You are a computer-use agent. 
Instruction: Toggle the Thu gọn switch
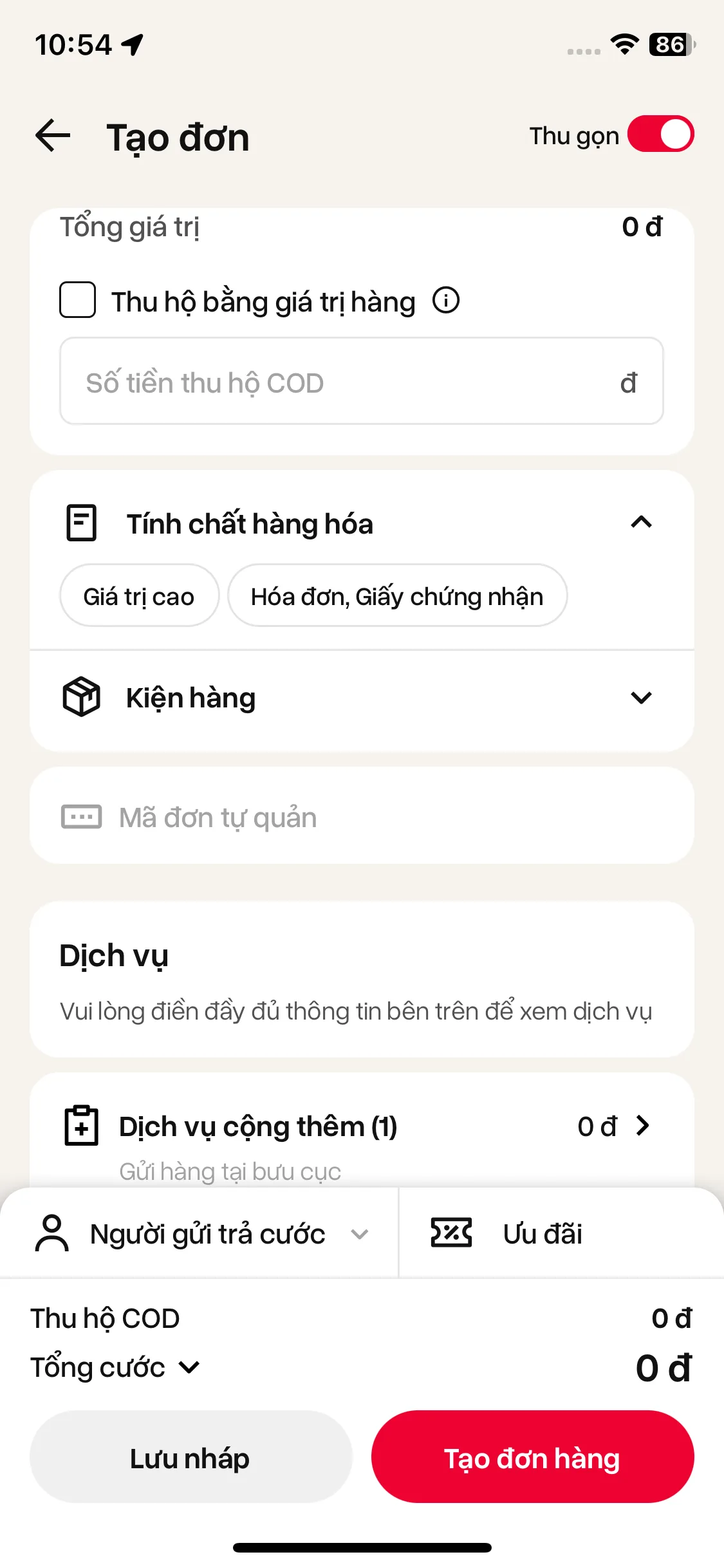(660, 135)
